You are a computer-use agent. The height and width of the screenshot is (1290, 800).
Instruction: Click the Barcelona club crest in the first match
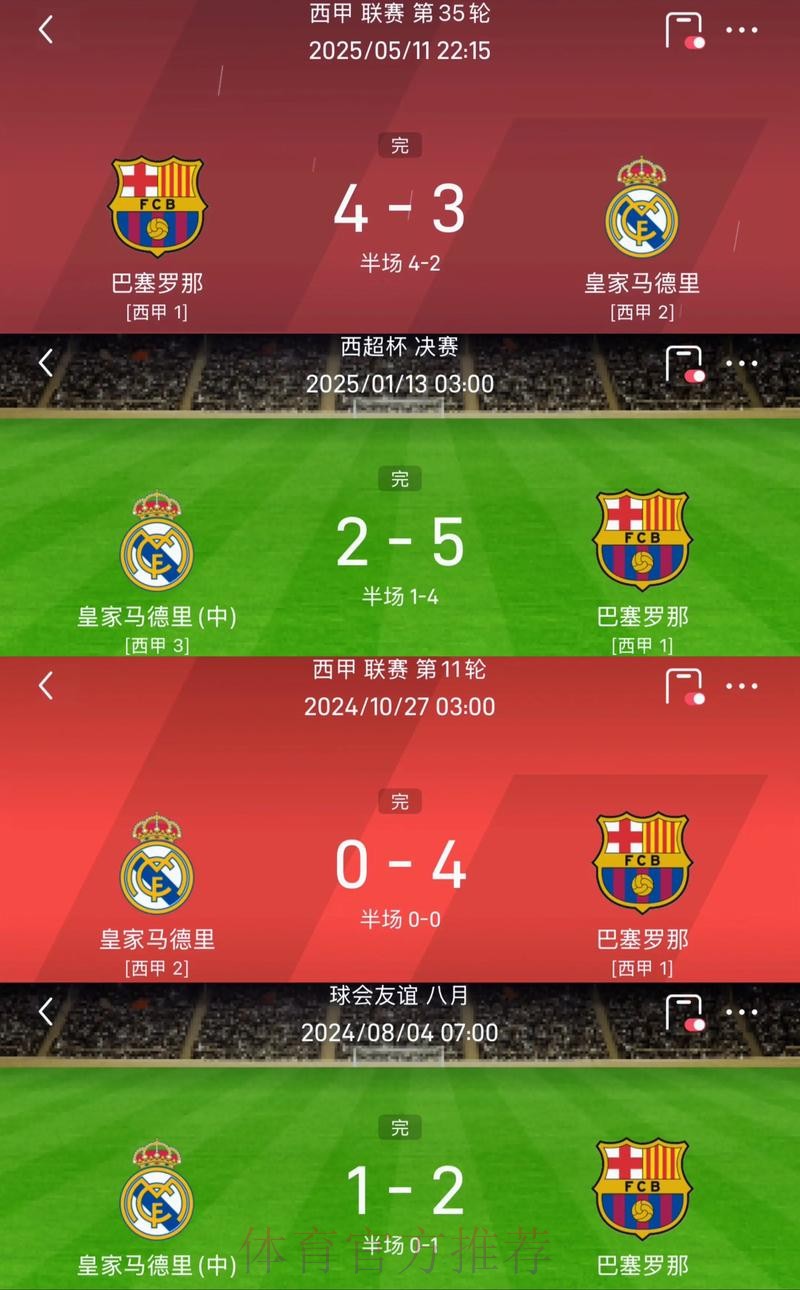(x=156, y=207)
